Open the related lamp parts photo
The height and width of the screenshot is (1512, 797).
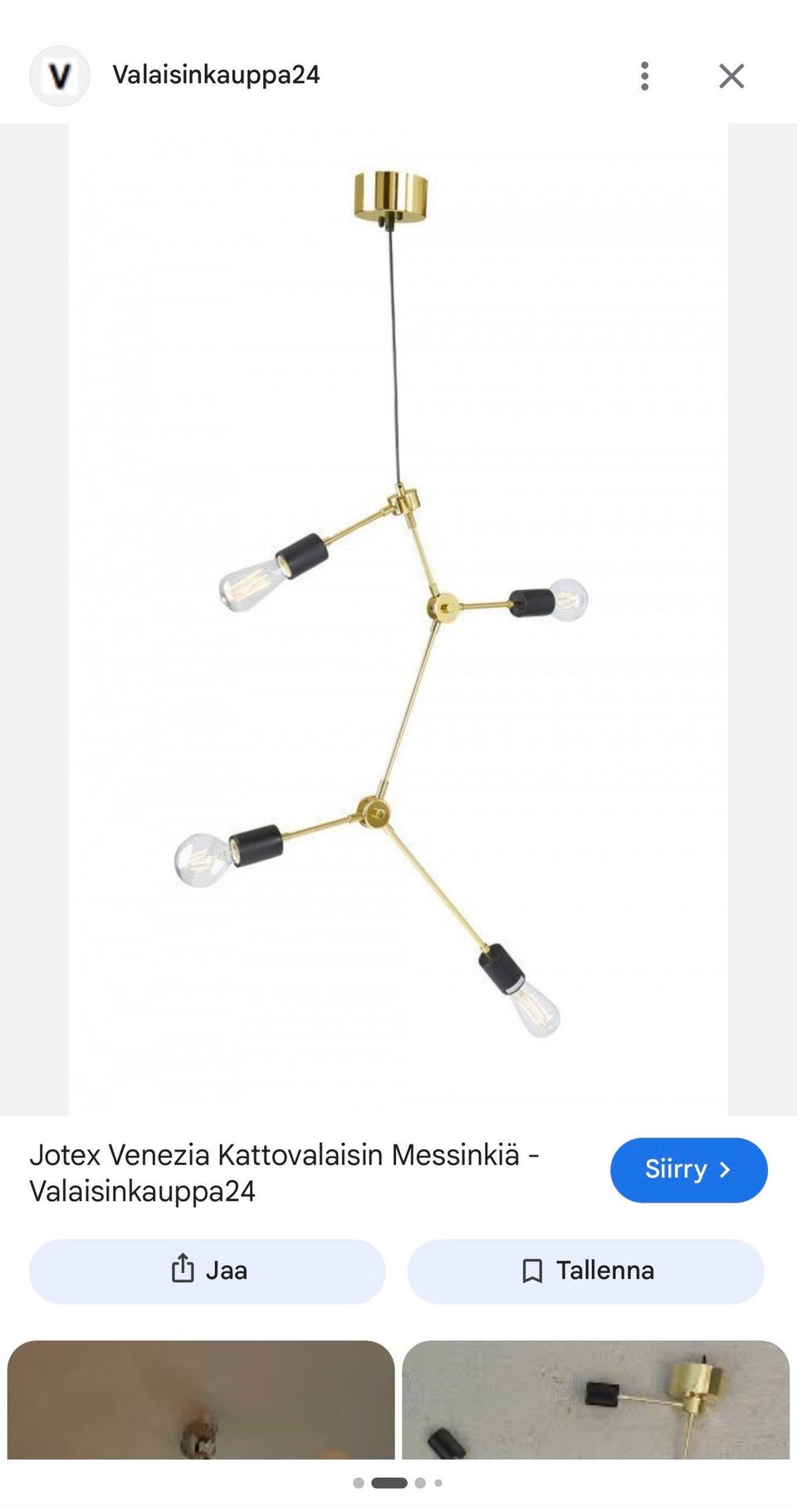click(x=596, y=1399)
